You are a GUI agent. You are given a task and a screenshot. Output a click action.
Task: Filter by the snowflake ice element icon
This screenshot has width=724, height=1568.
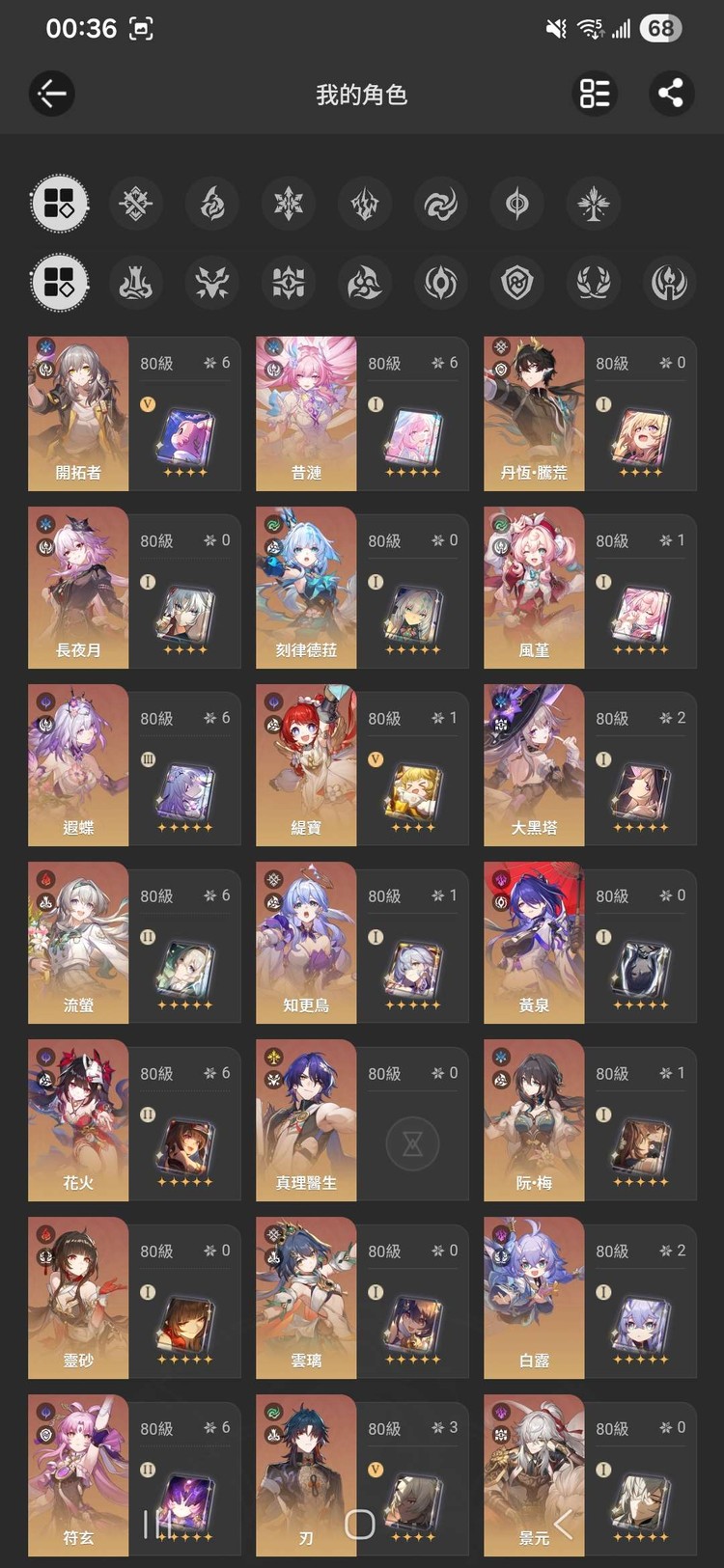click(289, 204)
